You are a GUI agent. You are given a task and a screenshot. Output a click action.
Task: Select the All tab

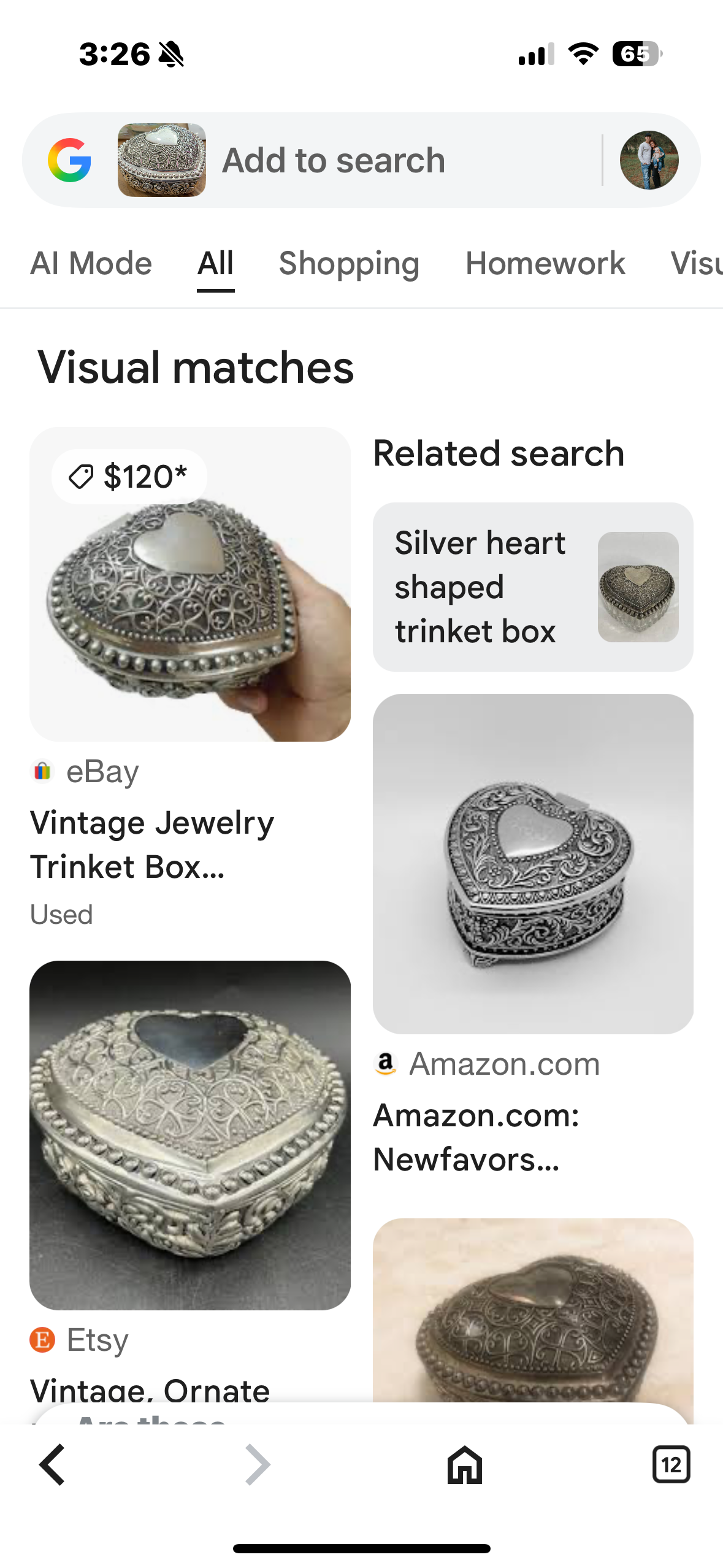(215, 264)
